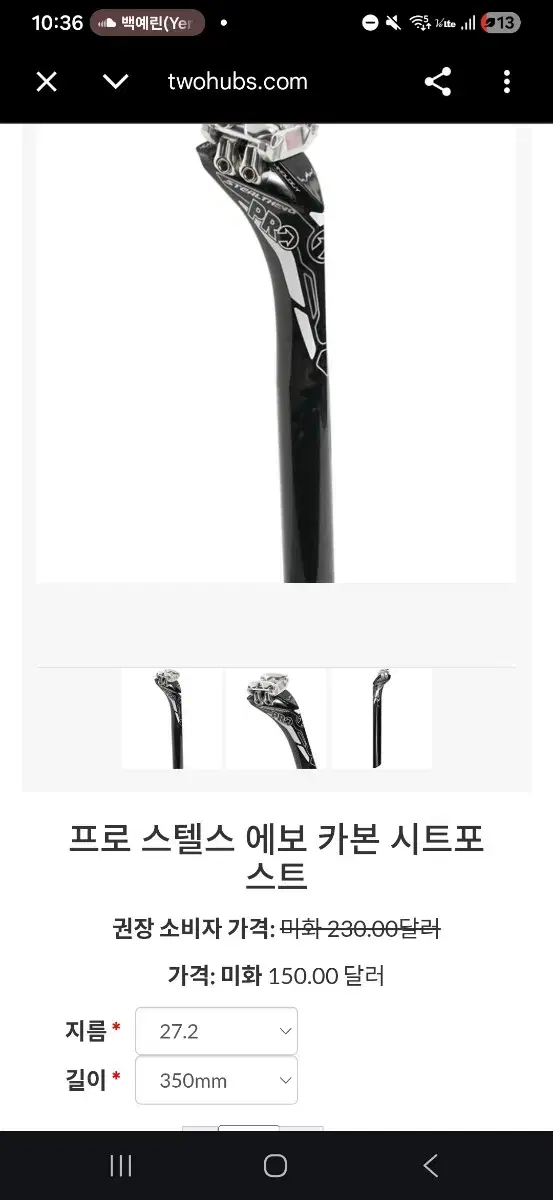
Task: Open the diameter dropdown showing 27.2
Action: (216, 1031)
